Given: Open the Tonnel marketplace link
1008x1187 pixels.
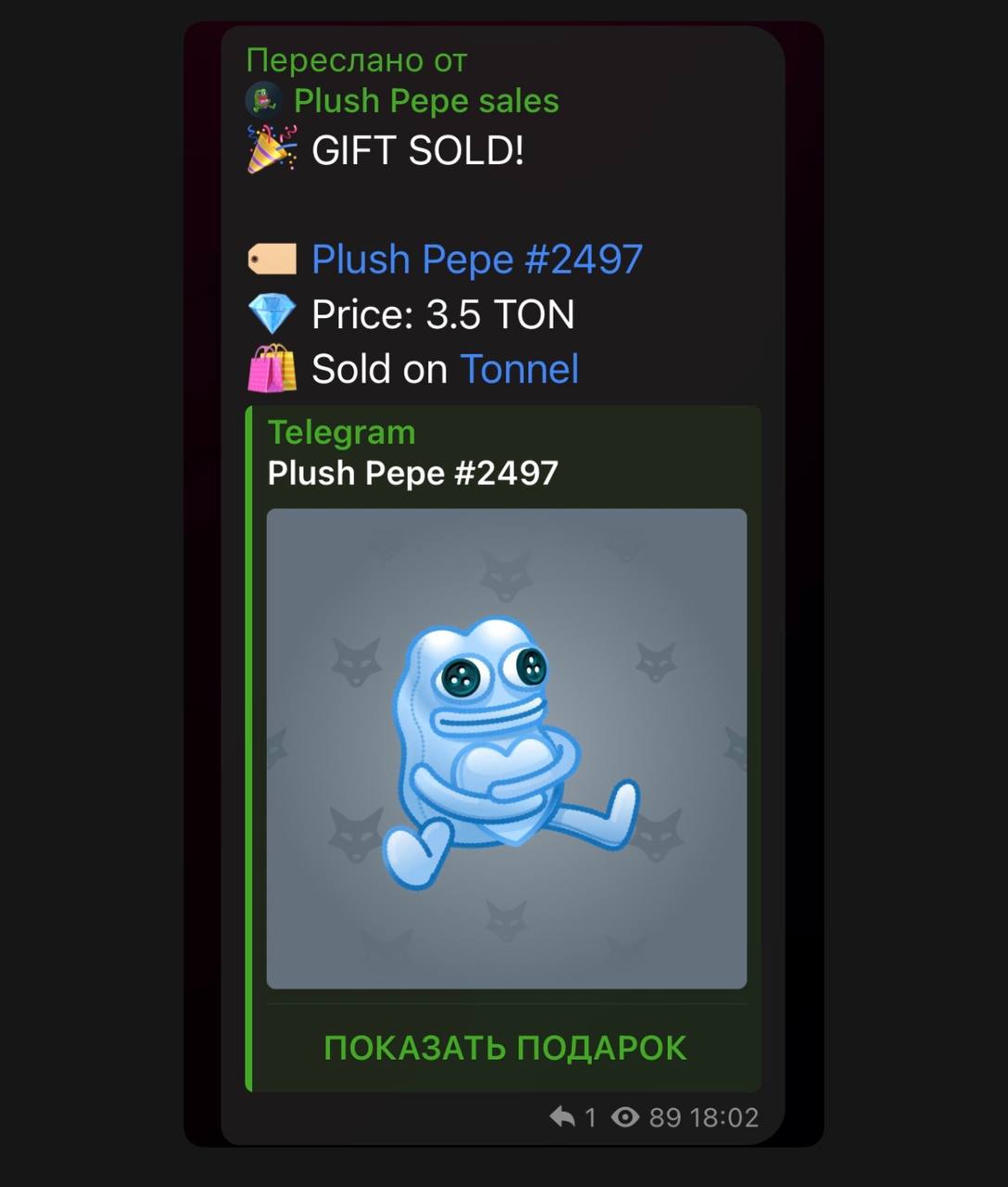Looking at the screenshot, I should (x=519, y=369).
